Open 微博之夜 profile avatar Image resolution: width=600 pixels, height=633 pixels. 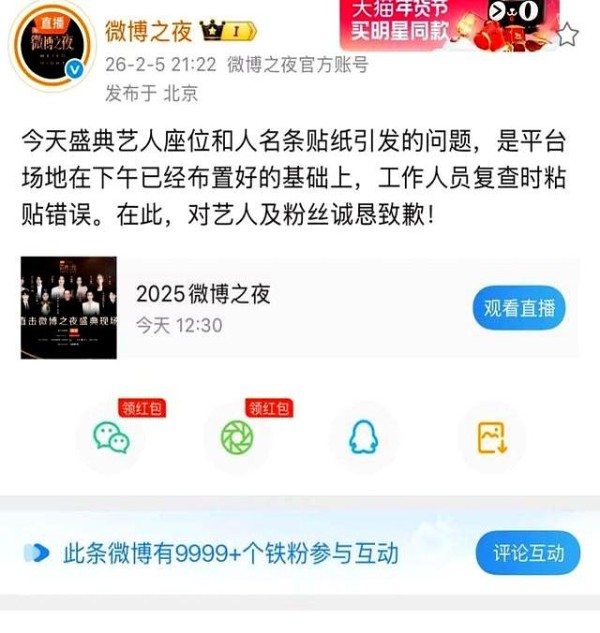[47, 48]
